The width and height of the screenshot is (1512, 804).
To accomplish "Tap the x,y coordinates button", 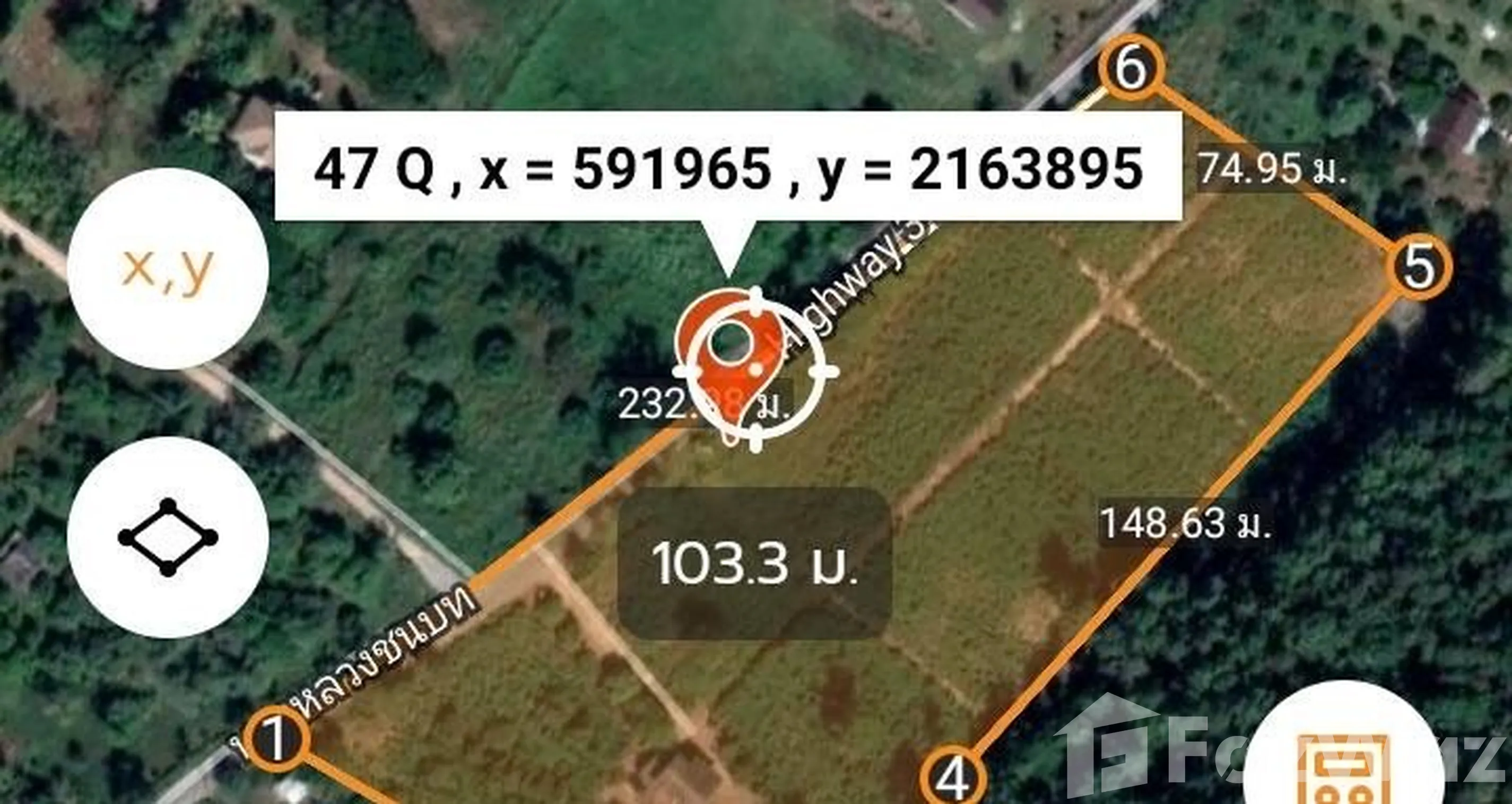I will (x=168, y=269).
